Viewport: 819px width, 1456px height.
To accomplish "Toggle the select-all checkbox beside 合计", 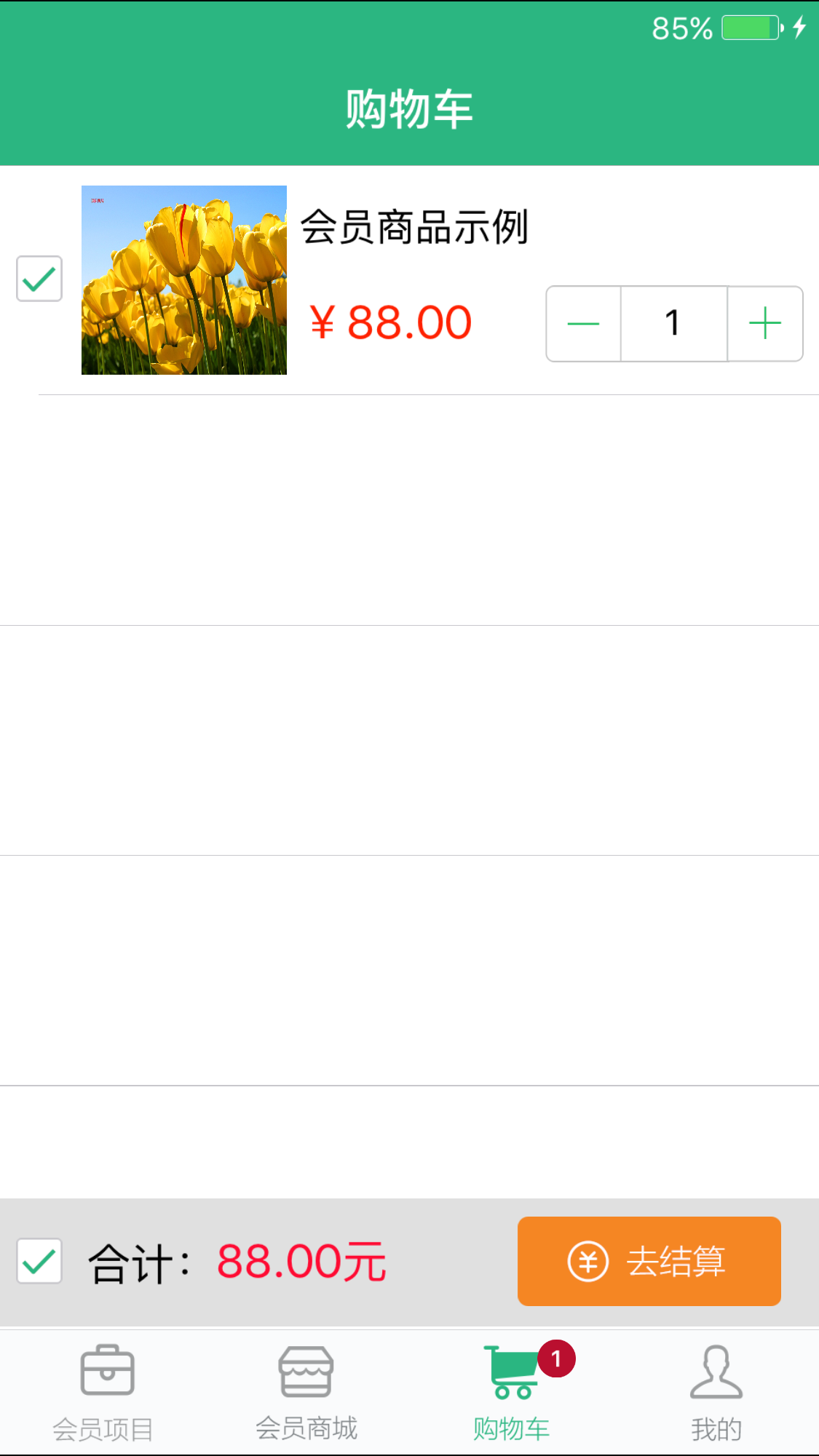I will 39,1261.
